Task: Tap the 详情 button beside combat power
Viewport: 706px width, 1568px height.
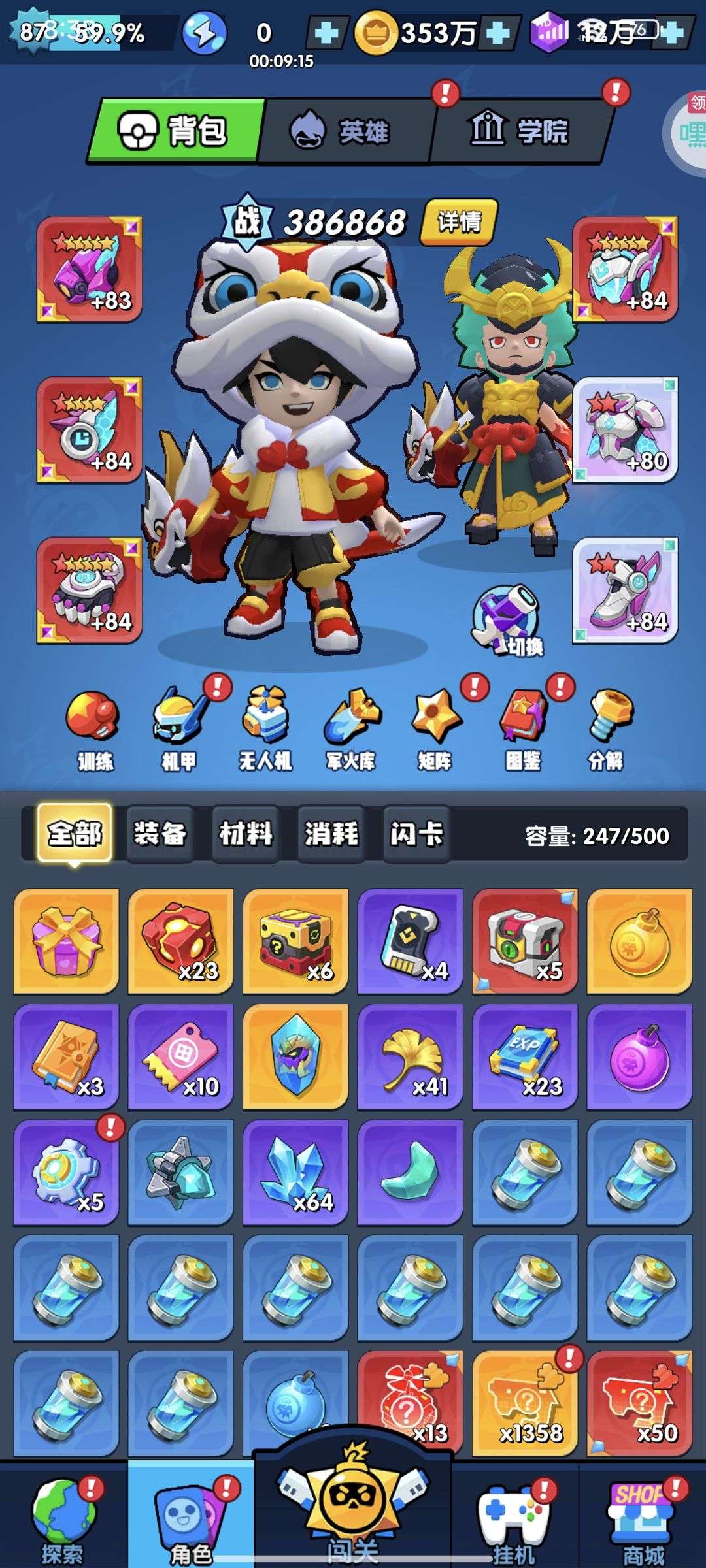Action: pos(459,222)
